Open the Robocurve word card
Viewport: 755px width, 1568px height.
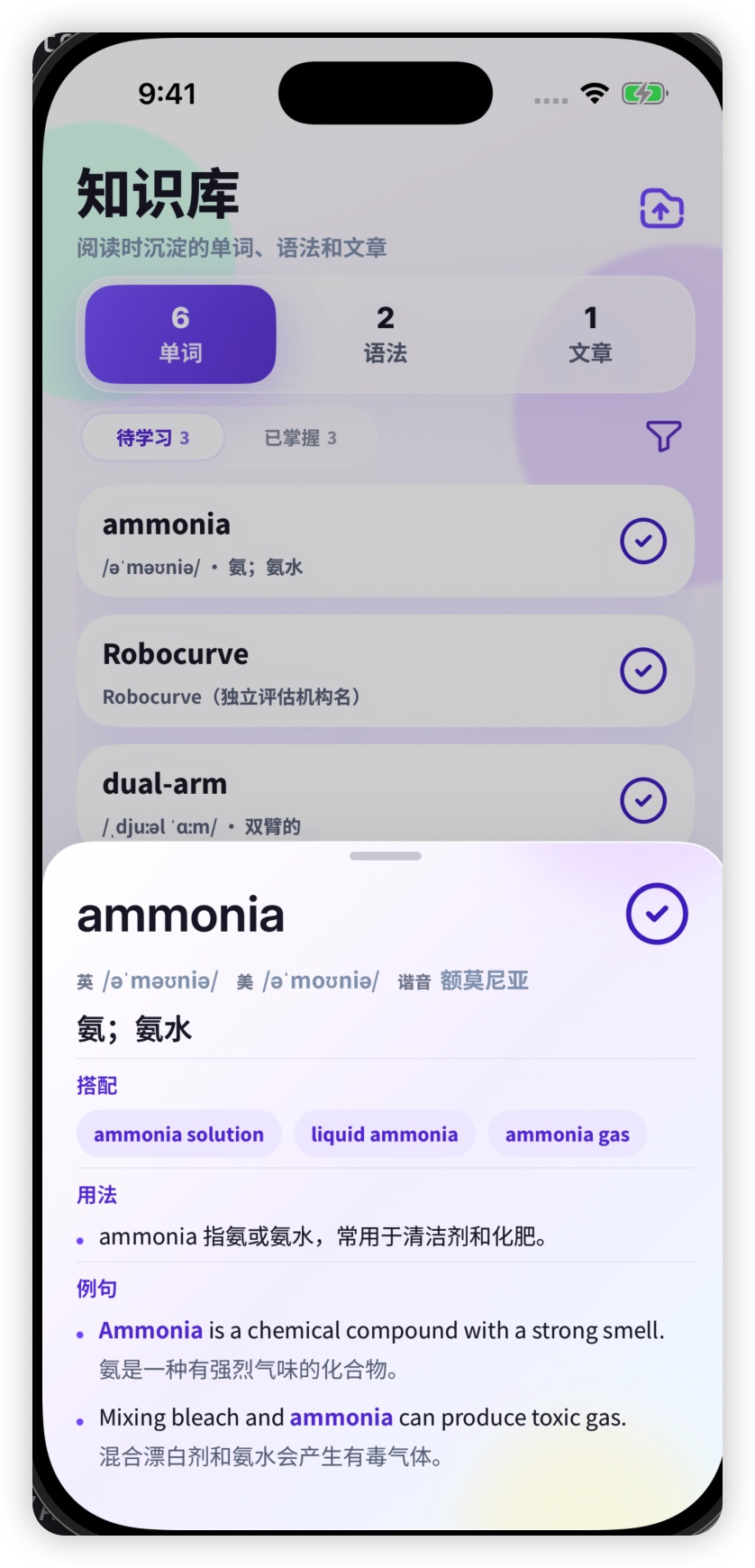click(386, 670)
